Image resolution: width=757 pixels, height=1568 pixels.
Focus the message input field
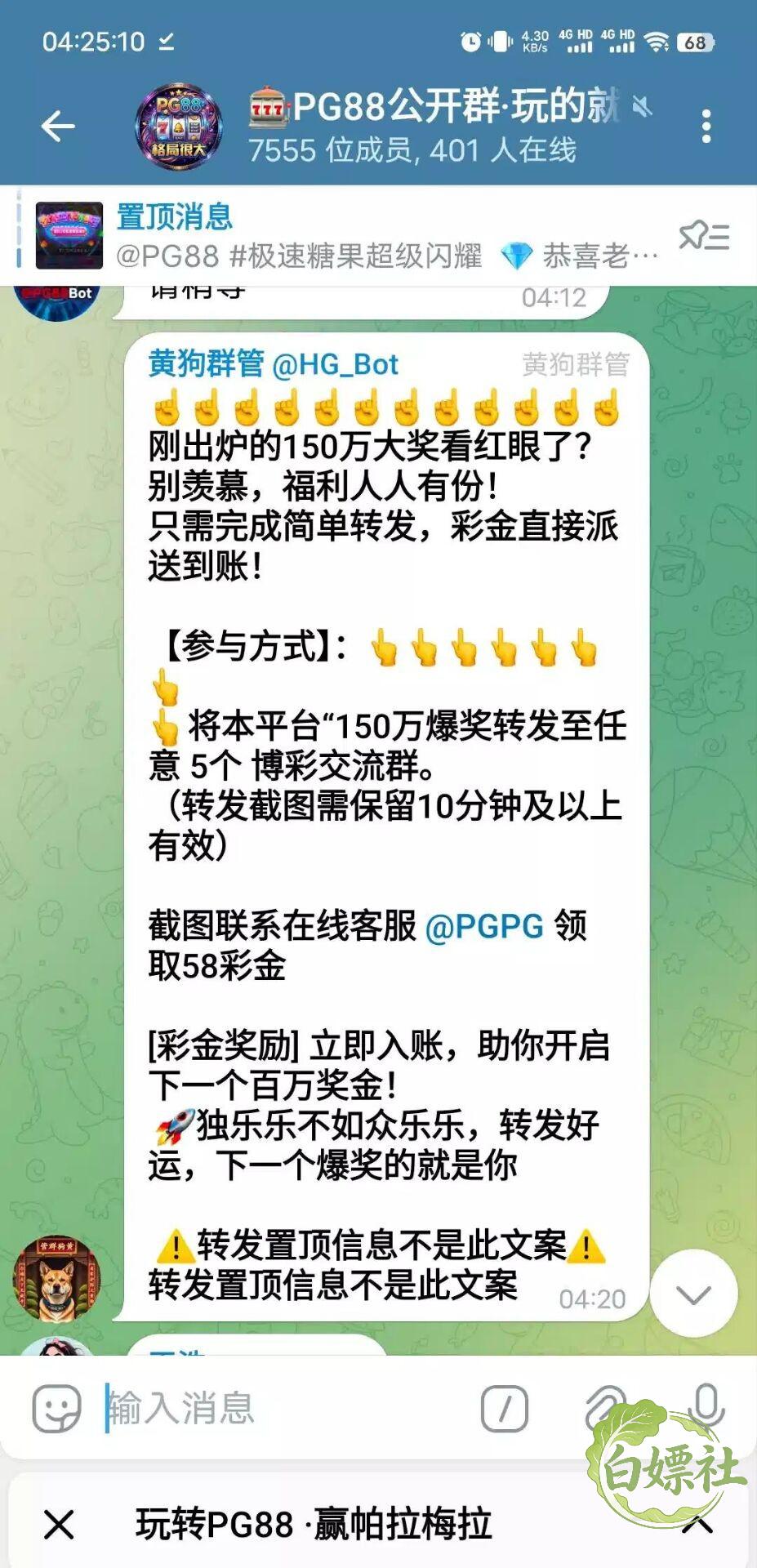286,1409
